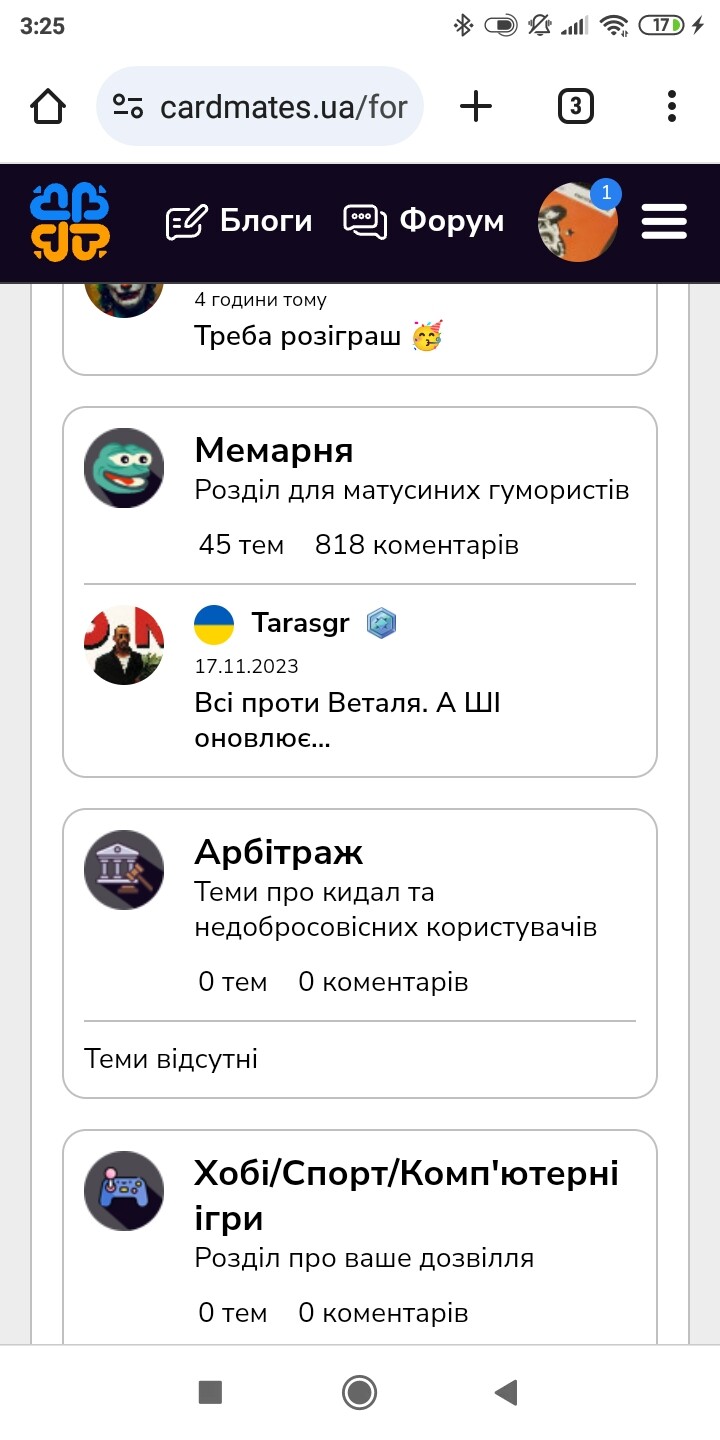This screenshot has width=720, height=1440.
Task: Open the "Треба розіграш" topic
Action: coord(318,337)
